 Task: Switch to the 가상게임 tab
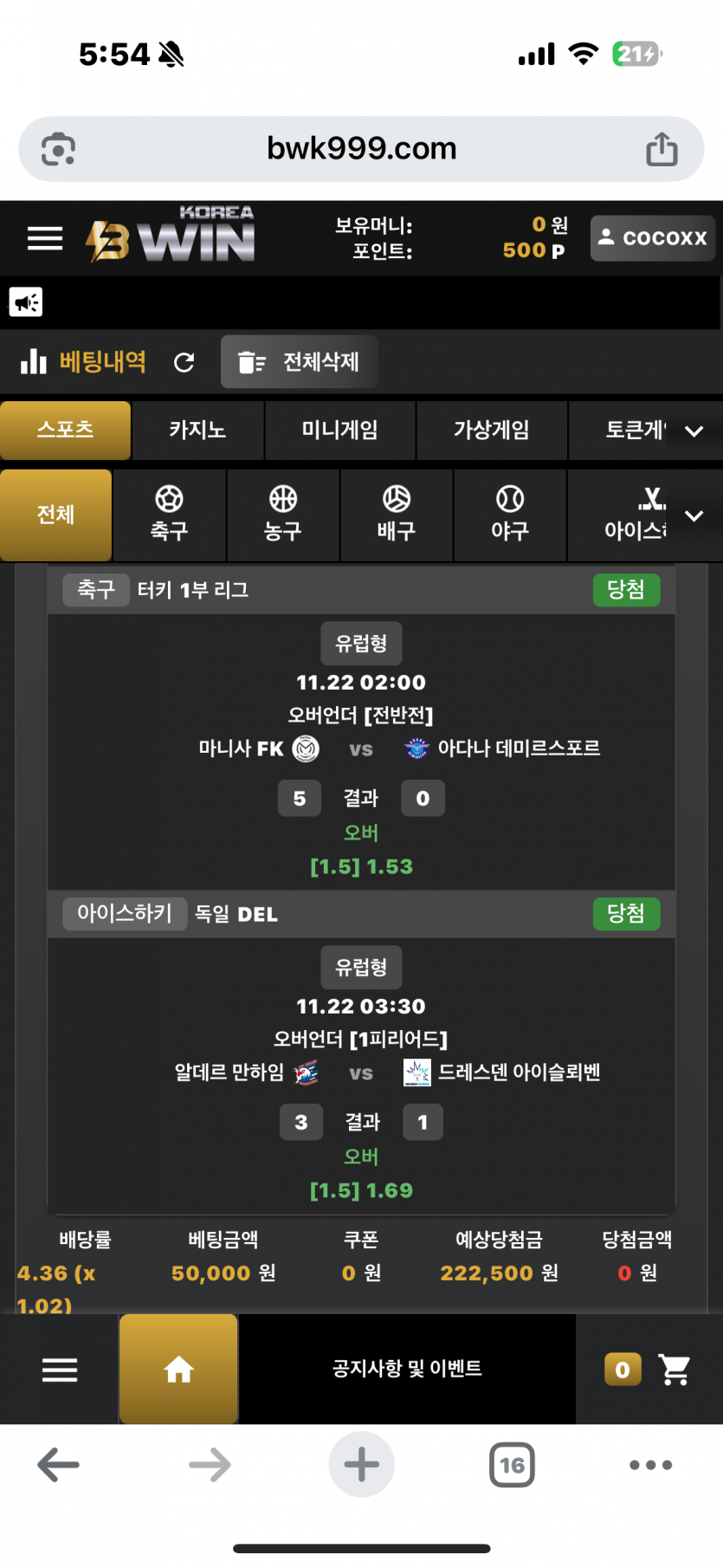491,430
